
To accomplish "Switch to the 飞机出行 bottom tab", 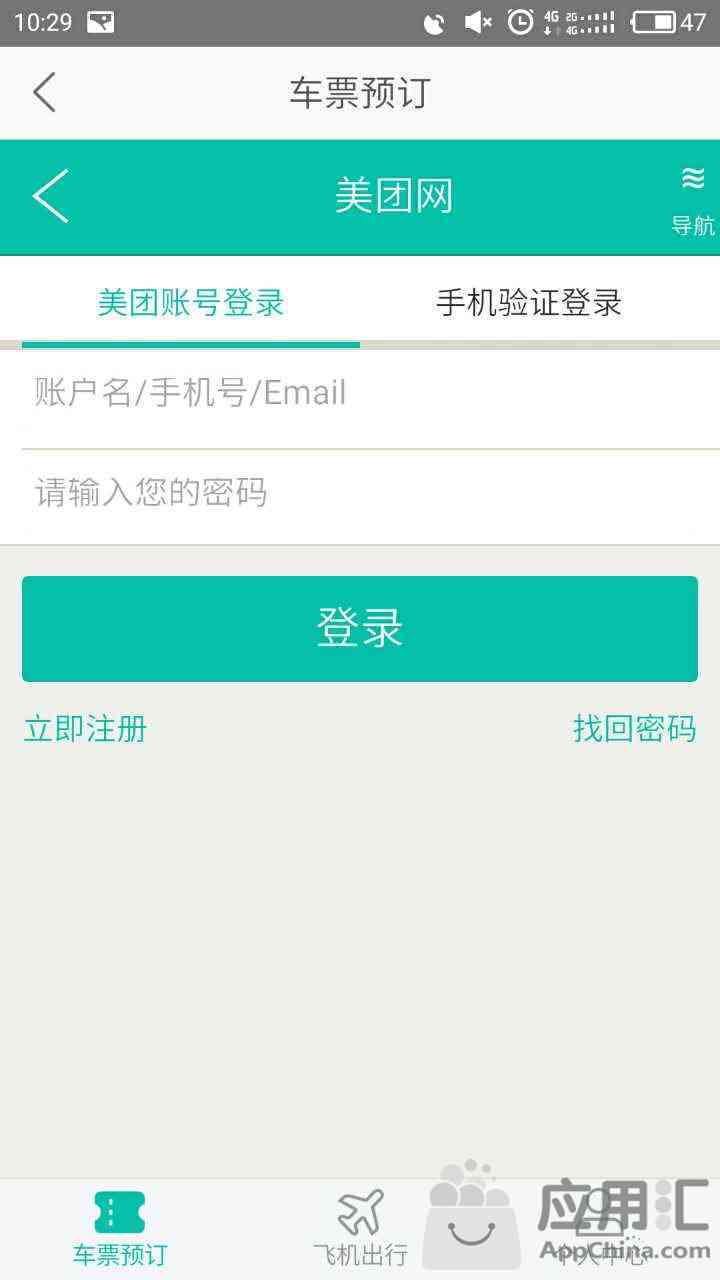I will 360,1228.
